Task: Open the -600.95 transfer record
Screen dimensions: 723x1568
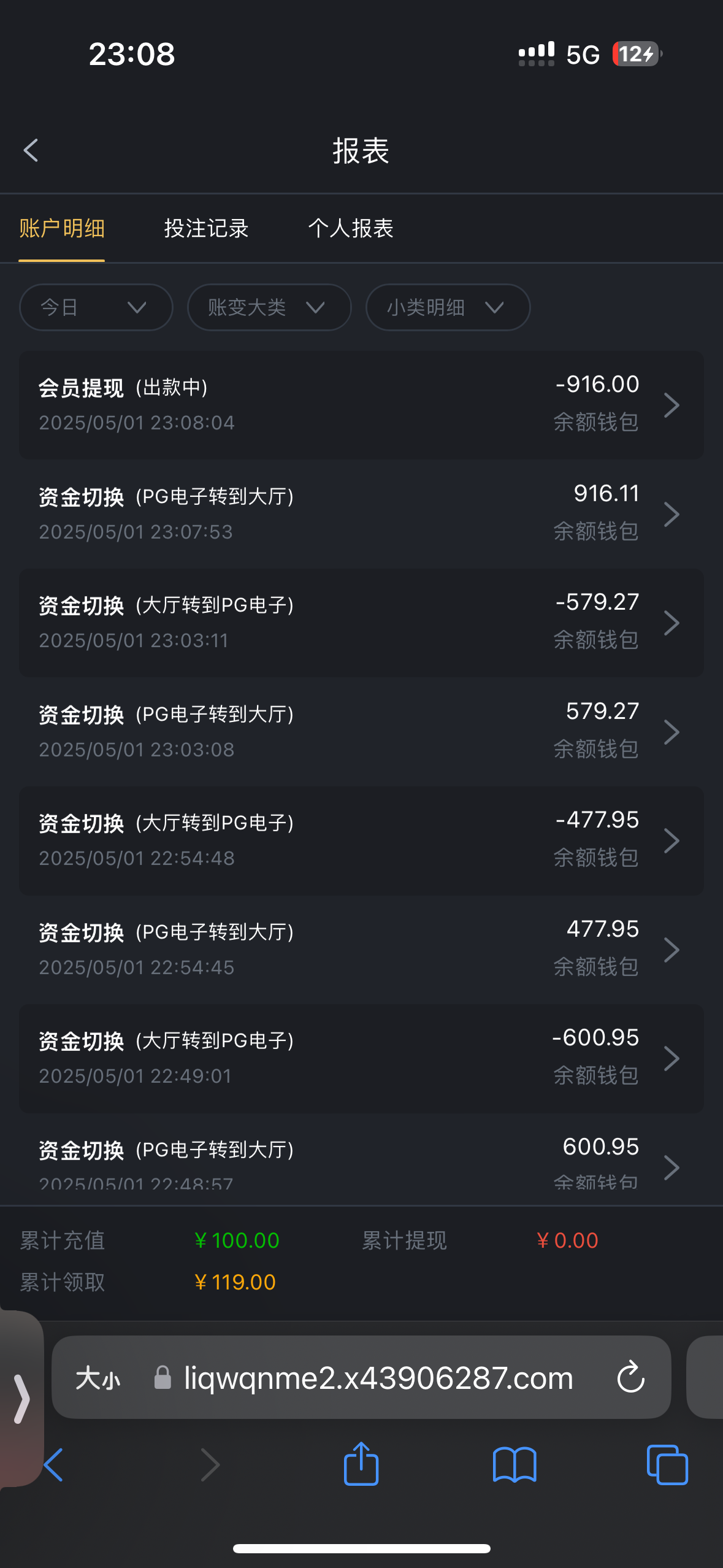Action: click(x=361, y=1058)
